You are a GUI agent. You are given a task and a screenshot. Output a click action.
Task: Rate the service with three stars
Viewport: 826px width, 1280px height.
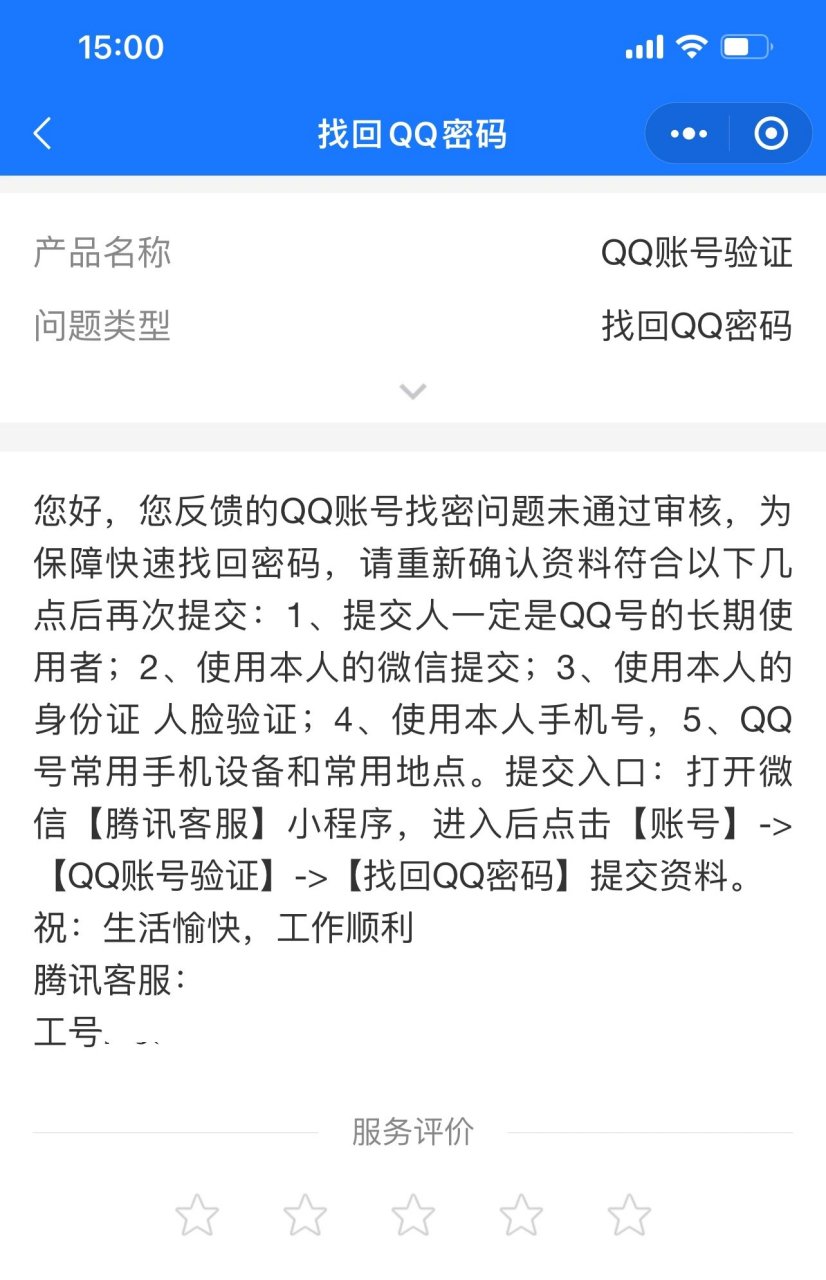pyautogui.click(x=413, y=1213)
